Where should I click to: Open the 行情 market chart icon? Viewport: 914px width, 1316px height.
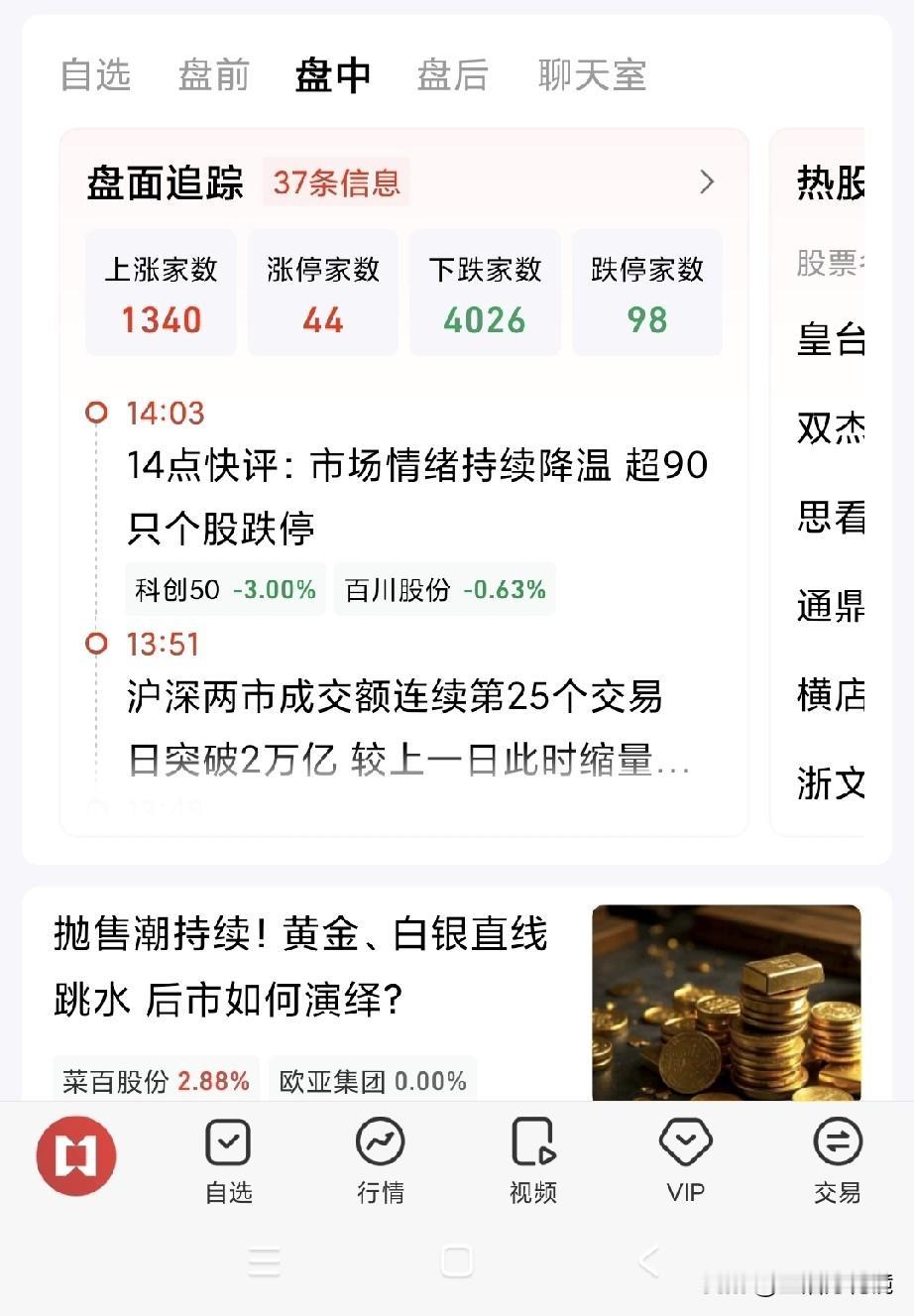coord(382,1142)
